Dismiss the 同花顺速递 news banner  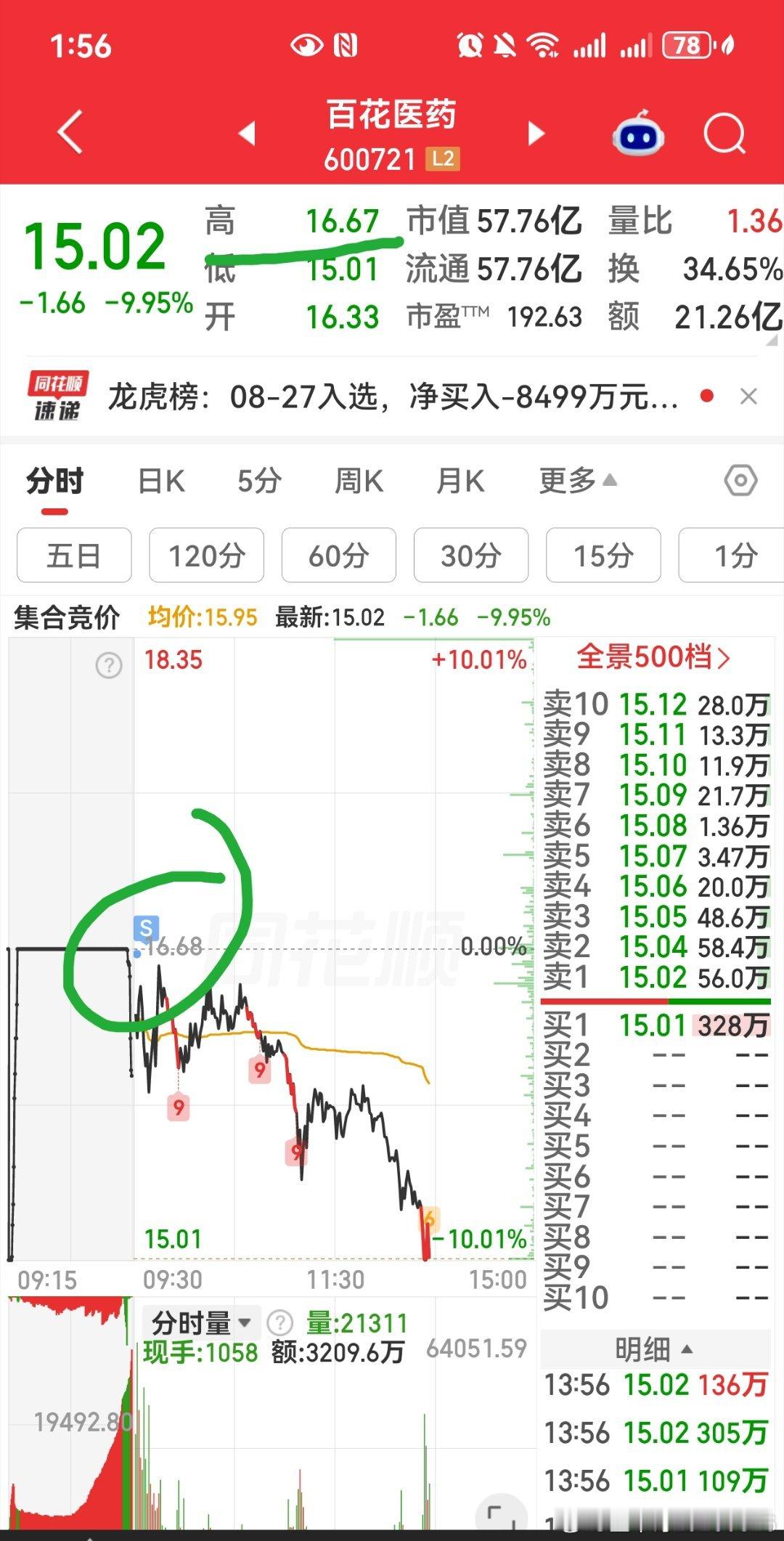(748, 397)
